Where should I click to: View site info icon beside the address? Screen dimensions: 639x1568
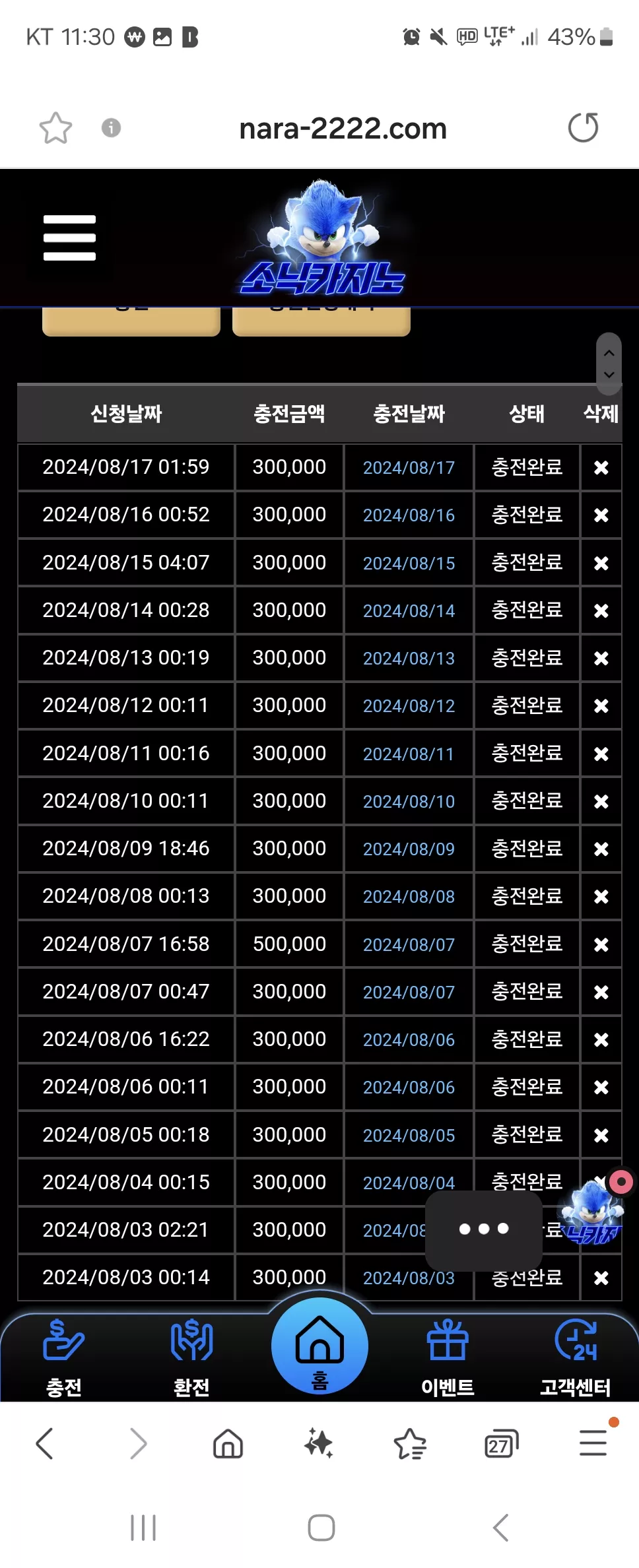point(111,127)
